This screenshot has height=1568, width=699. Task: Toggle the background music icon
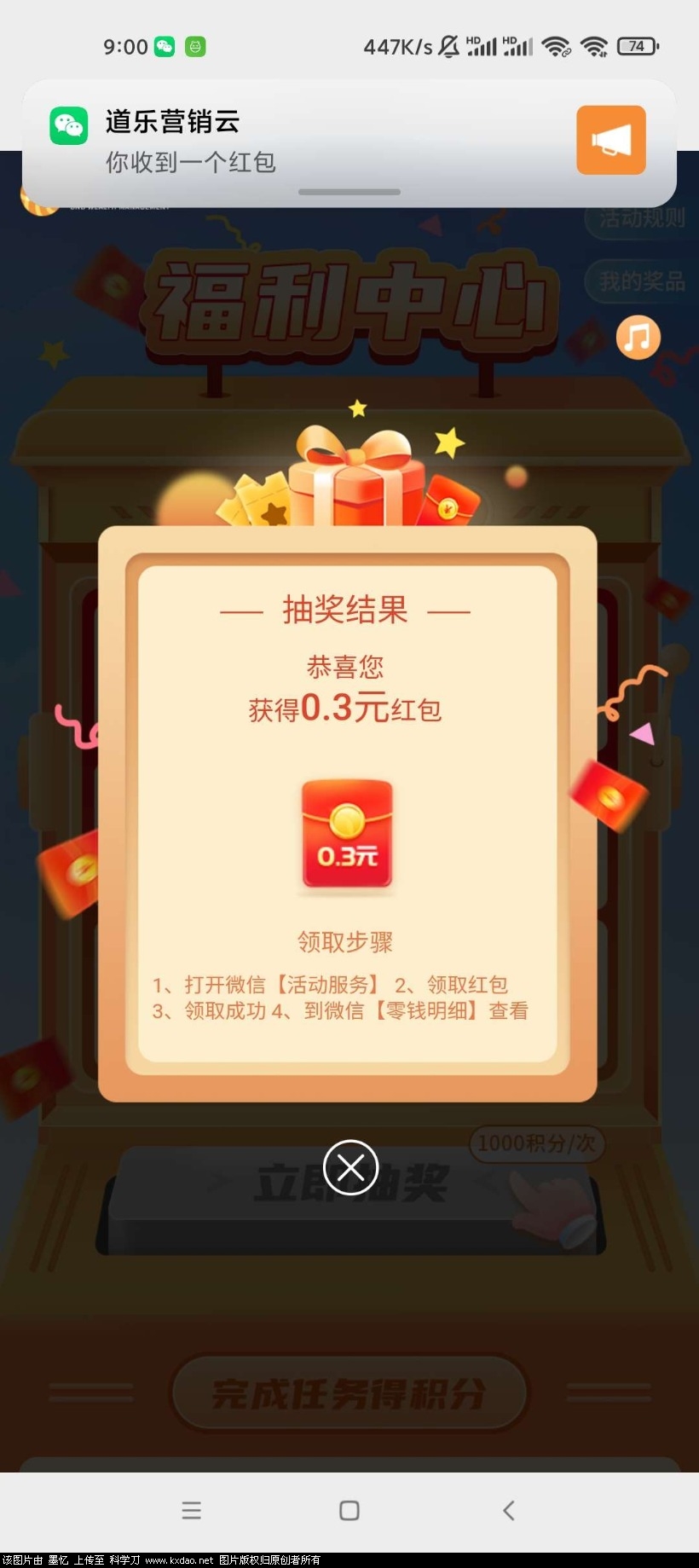[x=638, y=337]
